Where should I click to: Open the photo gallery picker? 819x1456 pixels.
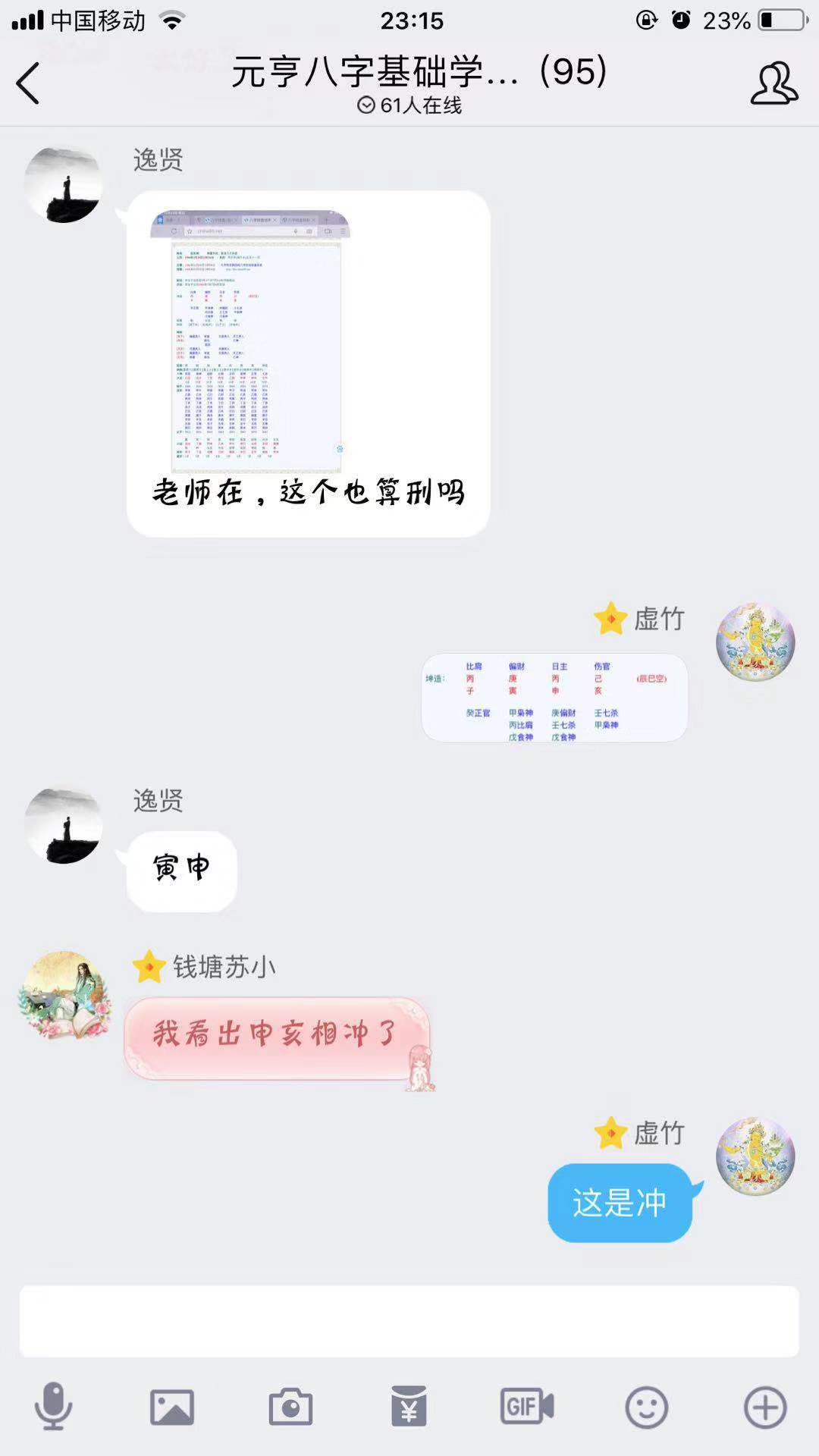point(172,1407)
